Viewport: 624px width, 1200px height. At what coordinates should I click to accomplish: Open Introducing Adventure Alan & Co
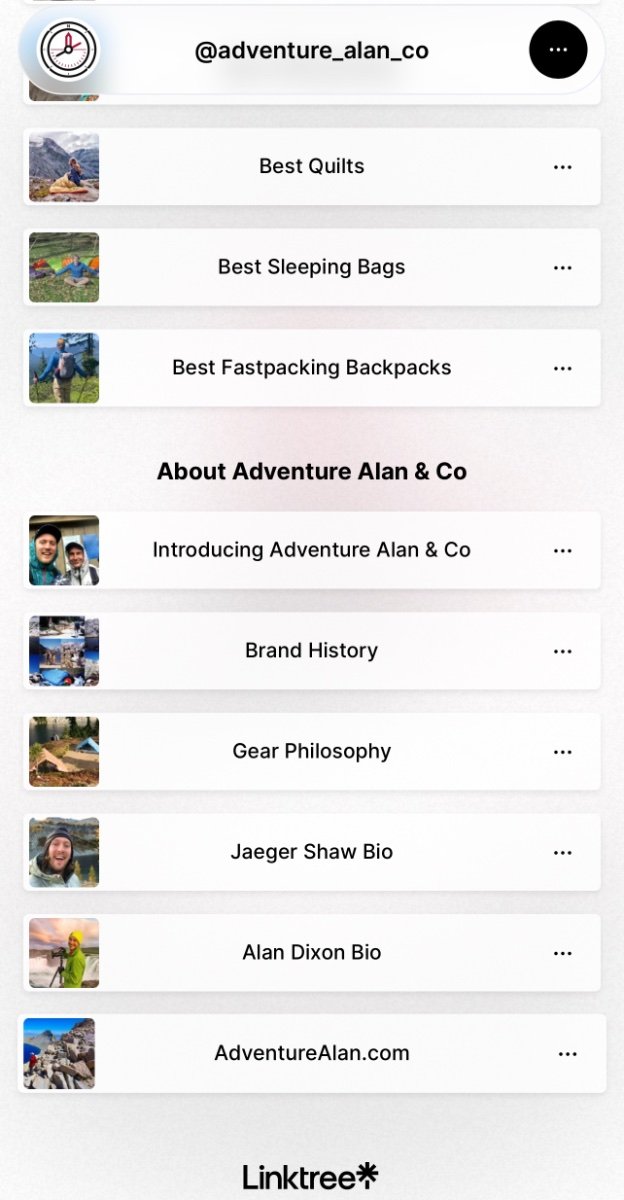311,550
